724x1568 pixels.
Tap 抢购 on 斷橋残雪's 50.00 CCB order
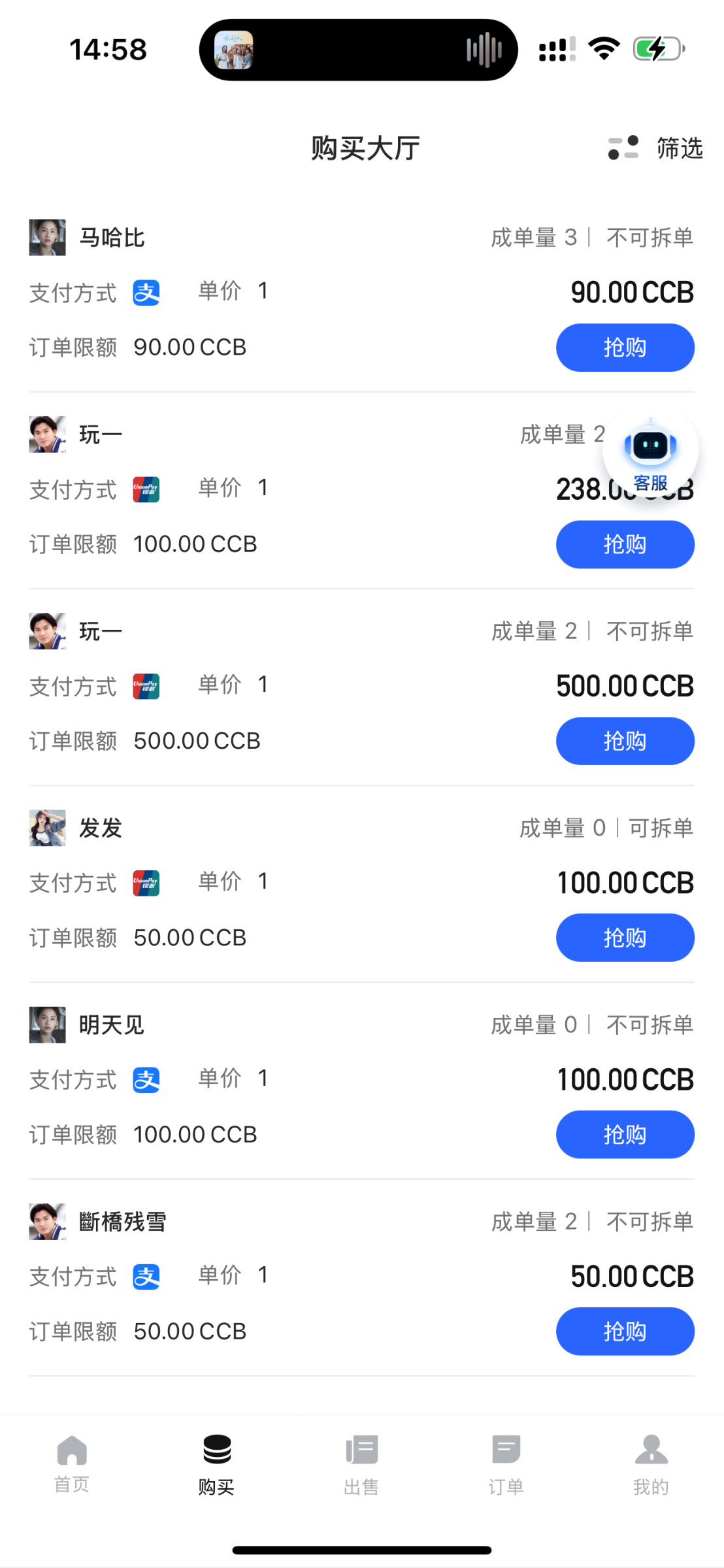pos(625,1331)
